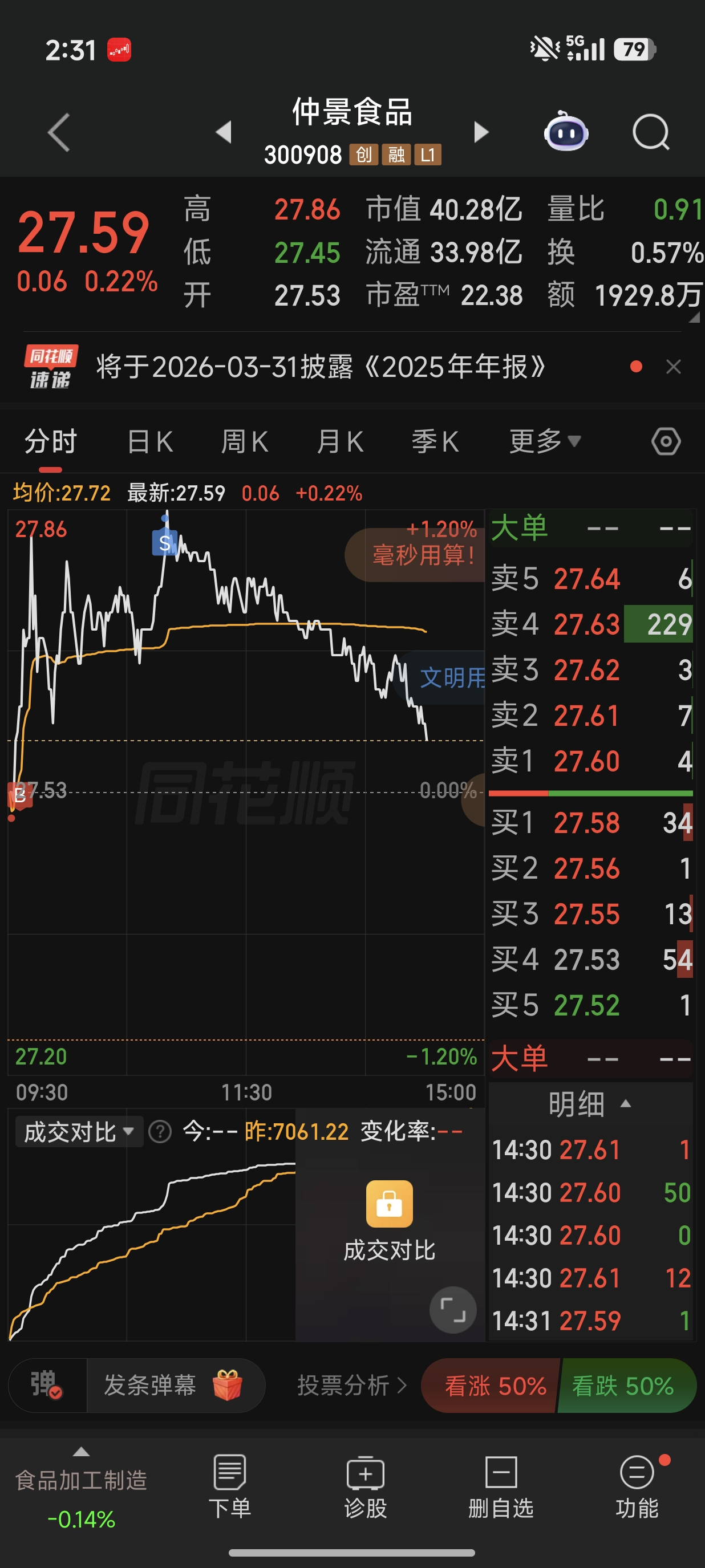Open the 2025 annual report disclosure notice
Viewport: 705px width, 1568px height.
pos(320,367)
